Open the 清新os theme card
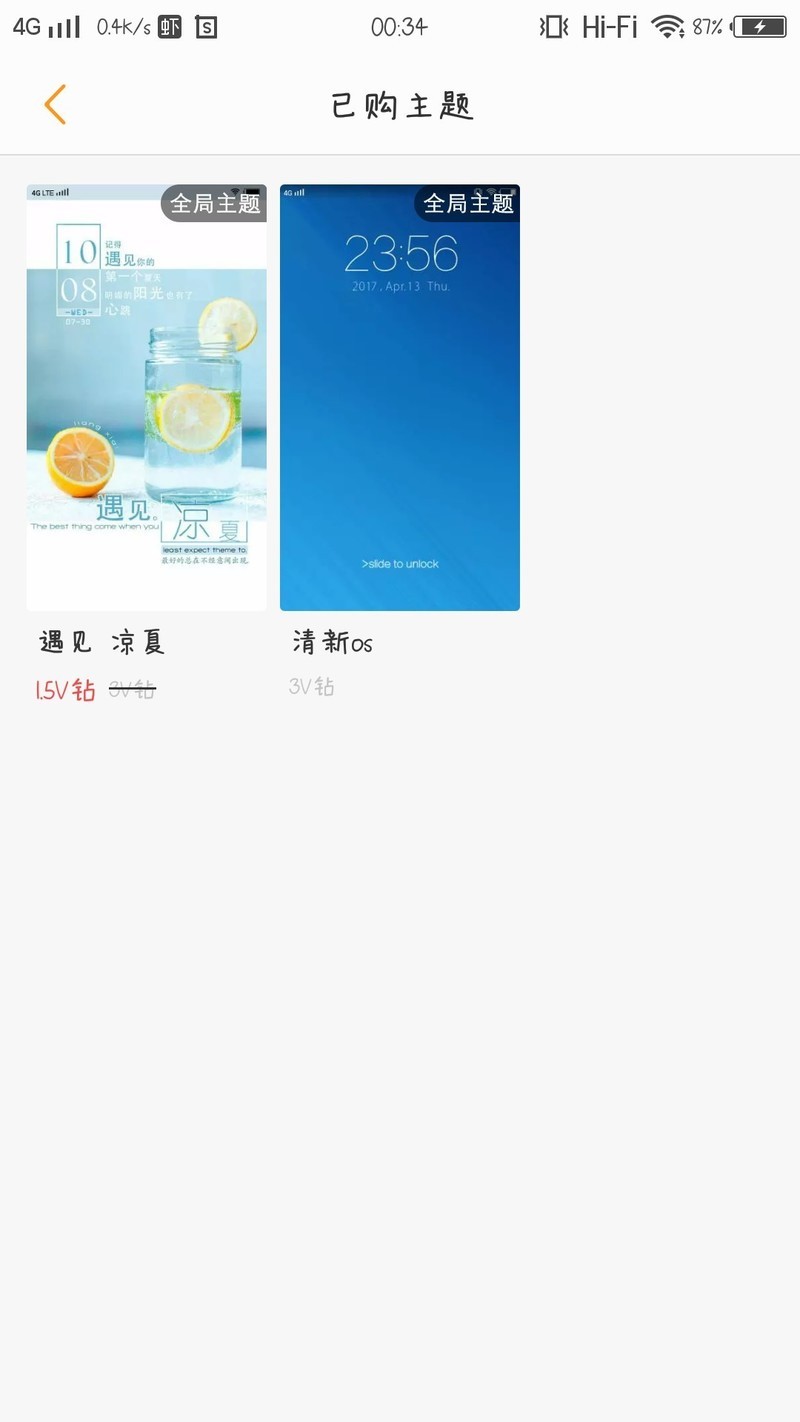This screenshot has height=1422, width=800. coord(399,398)
